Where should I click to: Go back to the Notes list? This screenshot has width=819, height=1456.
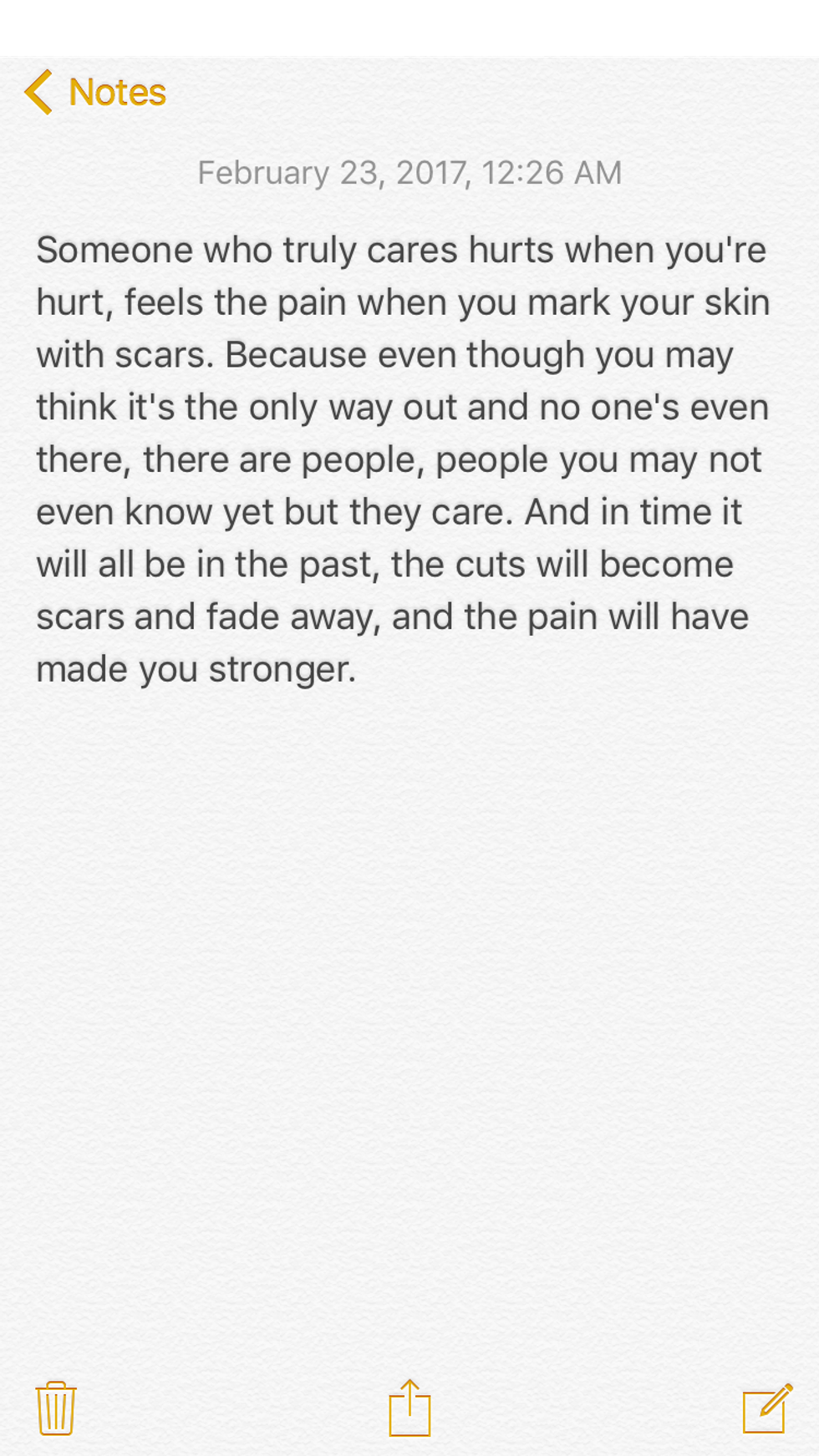95,92
